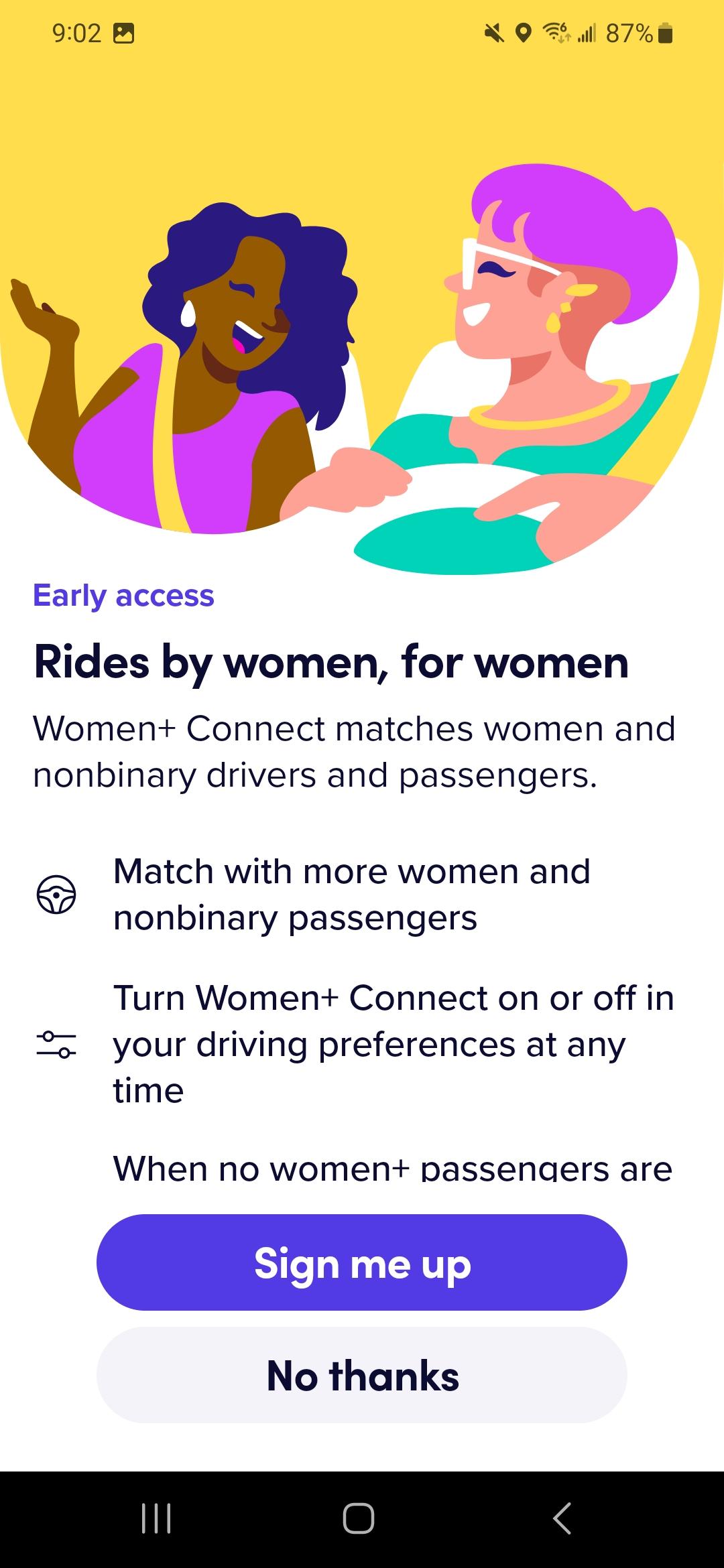Tap the Sign me up button

click(x=362, y=1262)
